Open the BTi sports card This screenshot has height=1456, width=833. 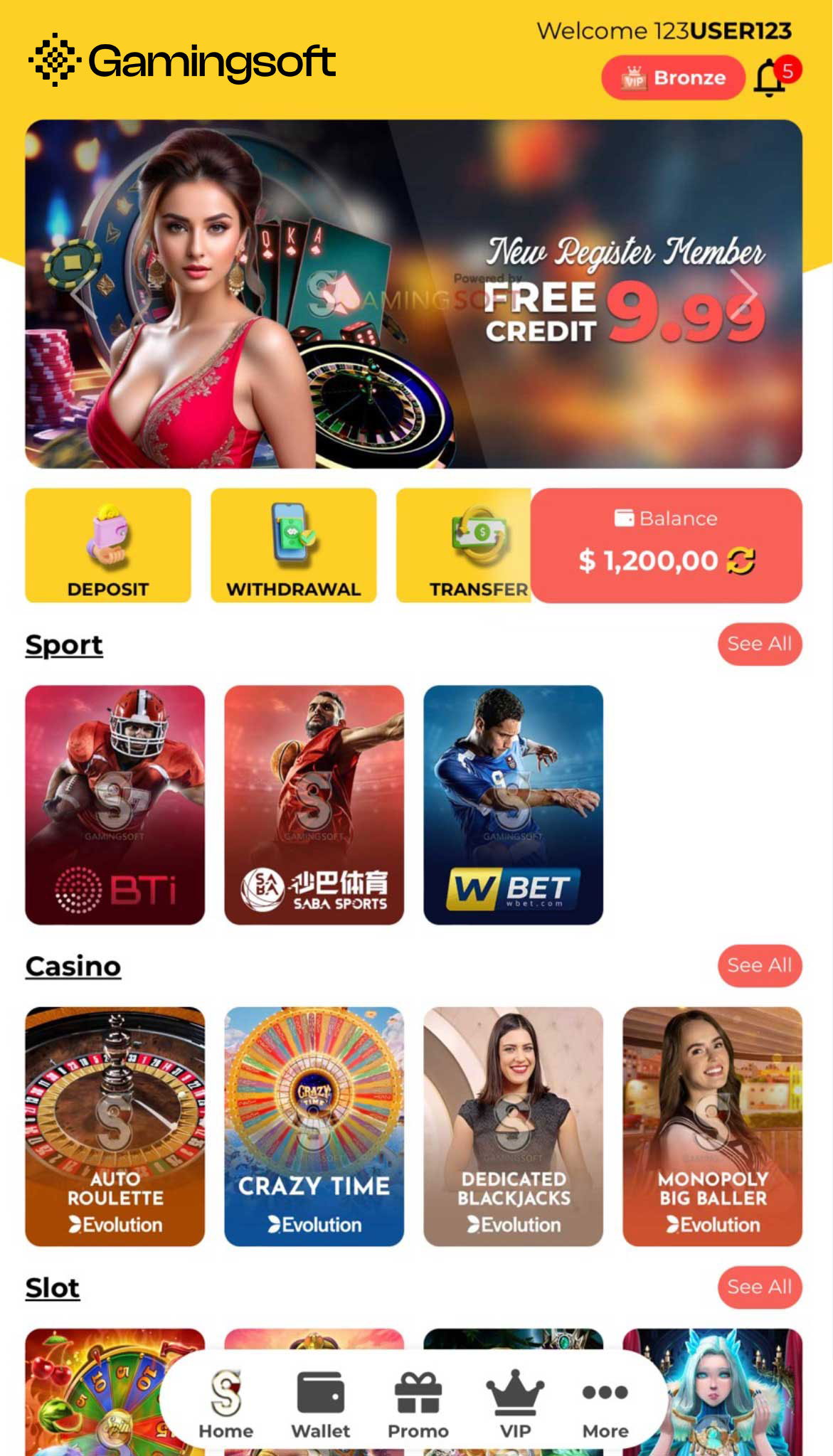point(115,804)
